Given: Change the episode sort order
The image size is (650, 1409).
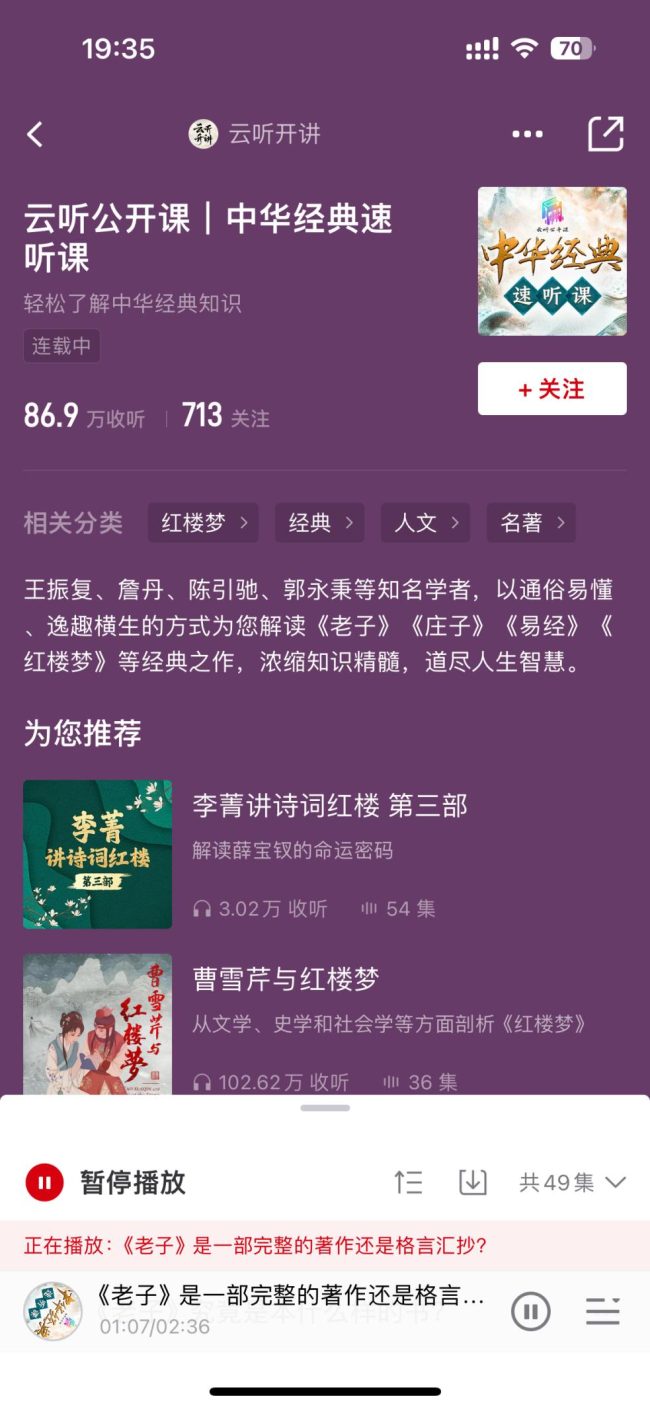Looking at the screenshot, I should tap(408, 1183).
